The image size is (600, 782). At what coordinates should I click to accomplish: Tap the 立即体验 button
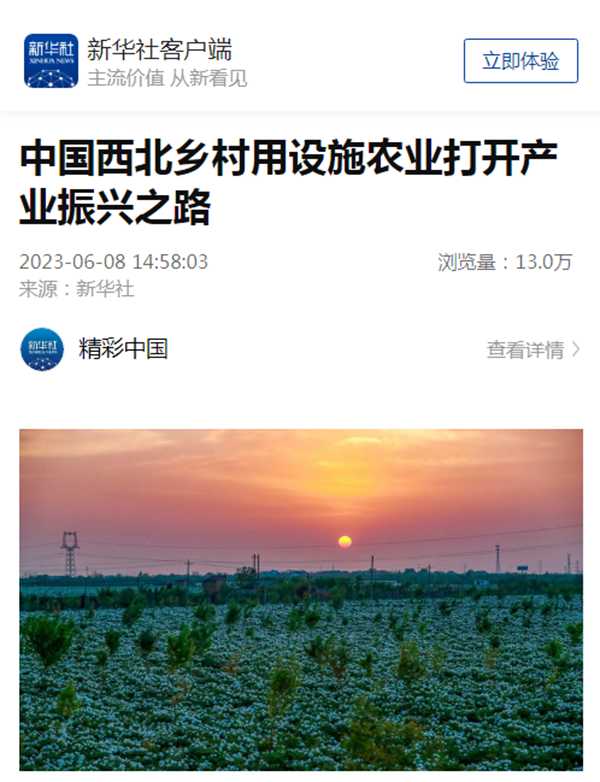pos(520,61)
